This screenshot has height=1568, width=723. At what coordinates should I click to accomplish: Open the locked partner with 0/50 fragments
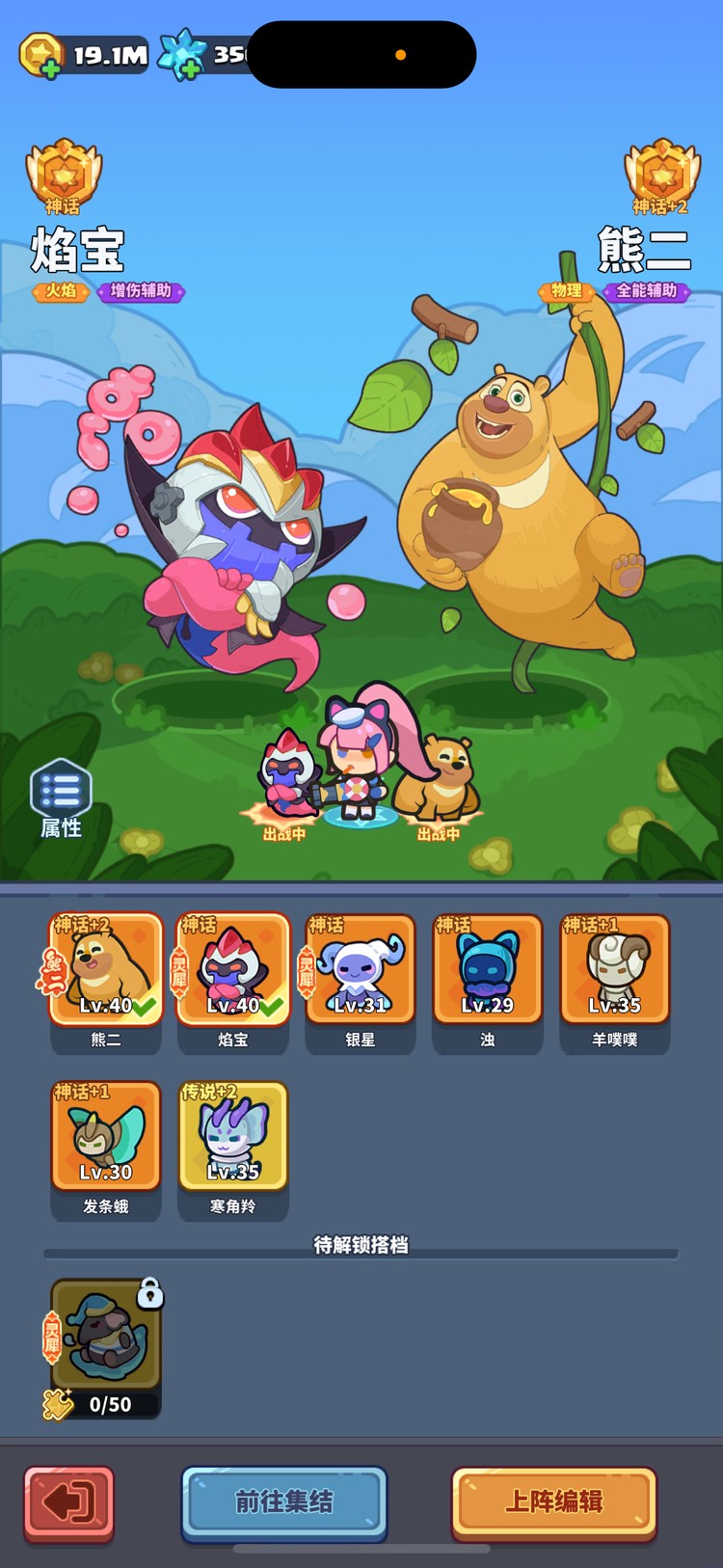106,1345
